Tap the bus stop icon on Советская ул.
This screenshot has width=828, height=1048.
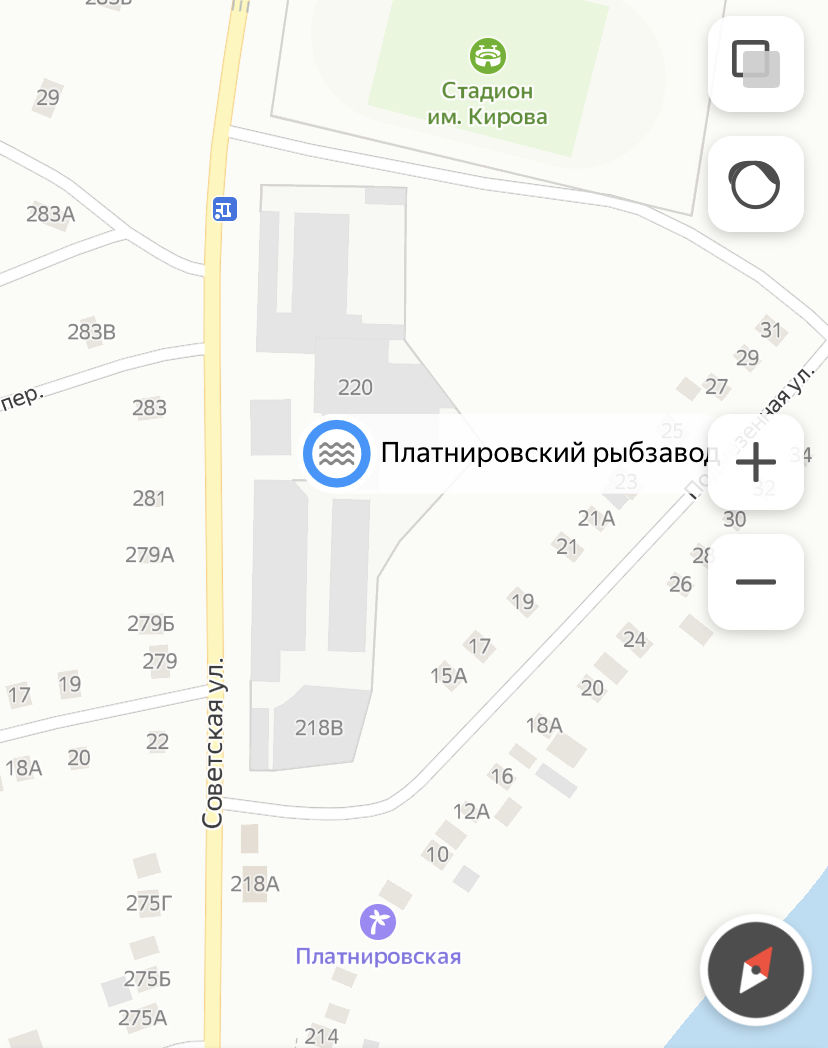(x=225, y=209)
